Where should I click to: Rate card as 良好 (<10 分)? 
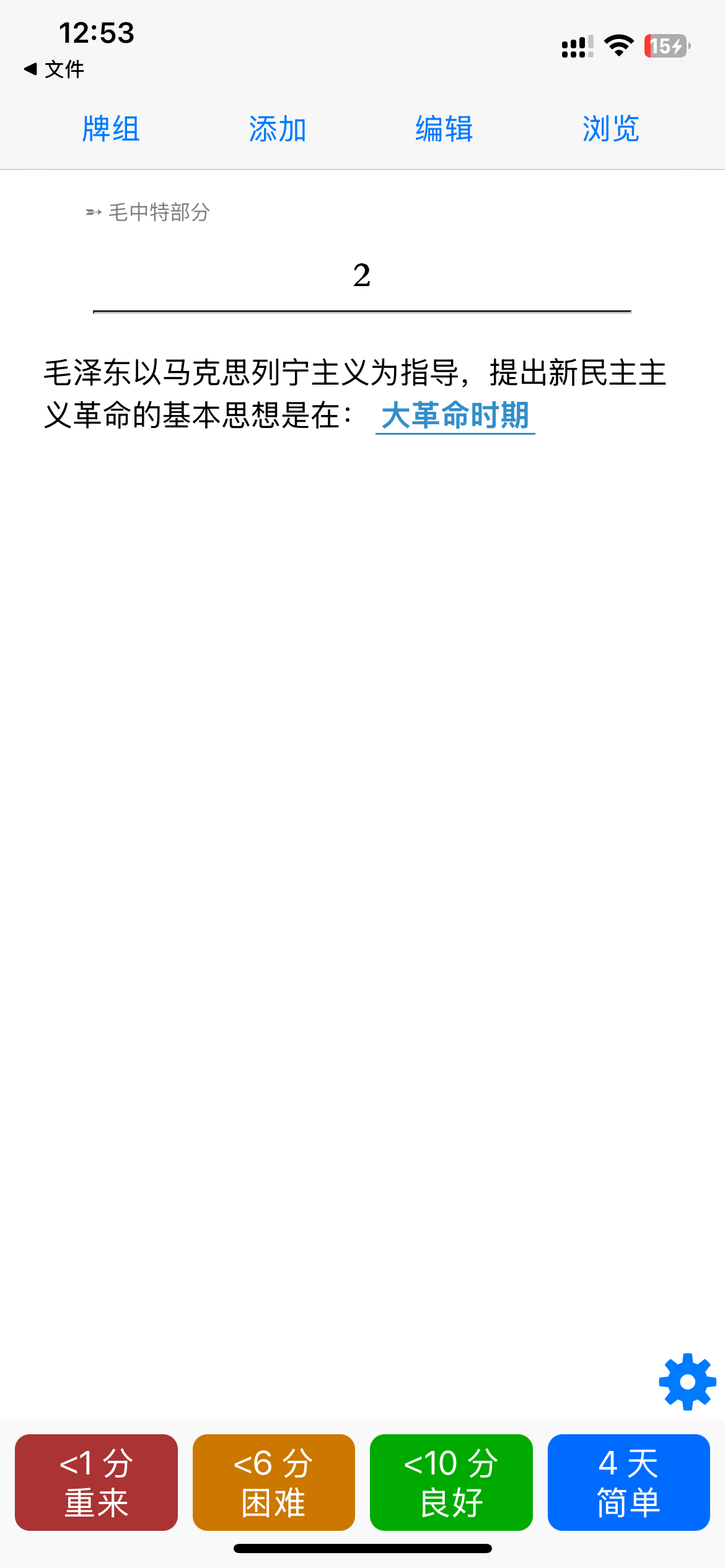tap(451, 1482)
